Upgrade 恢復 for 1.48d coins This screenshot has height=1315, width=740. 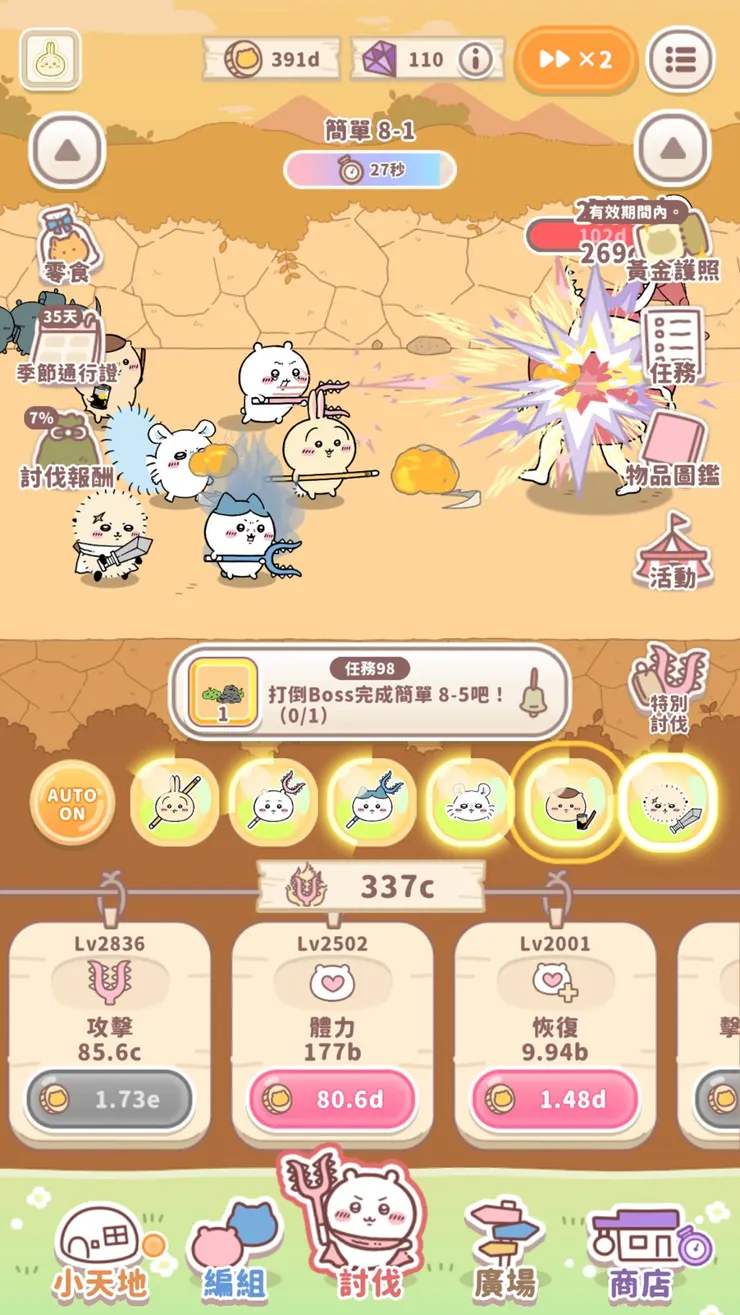point(555,1100)
